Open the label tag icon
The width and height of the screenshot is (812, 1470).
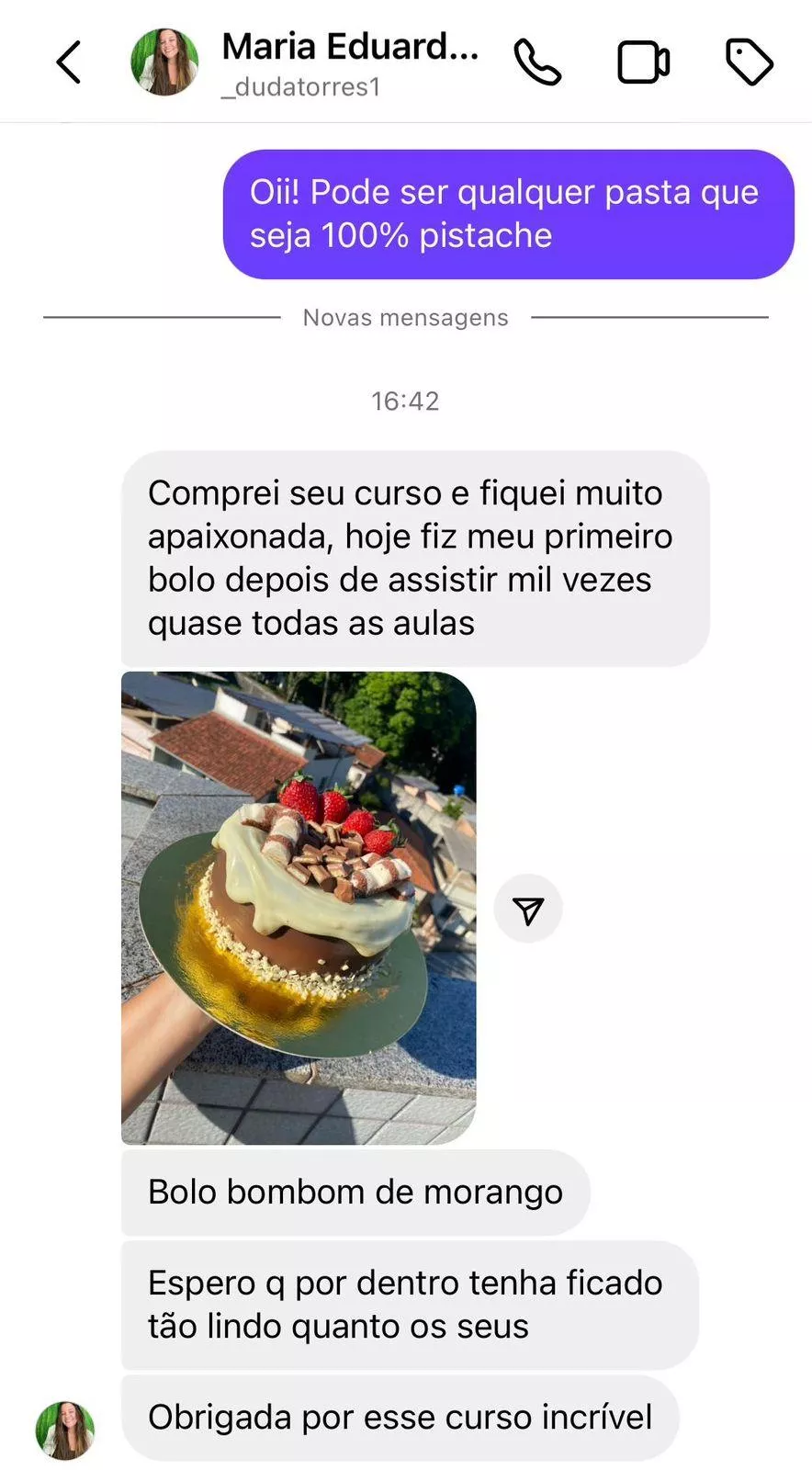click(750, 62)
